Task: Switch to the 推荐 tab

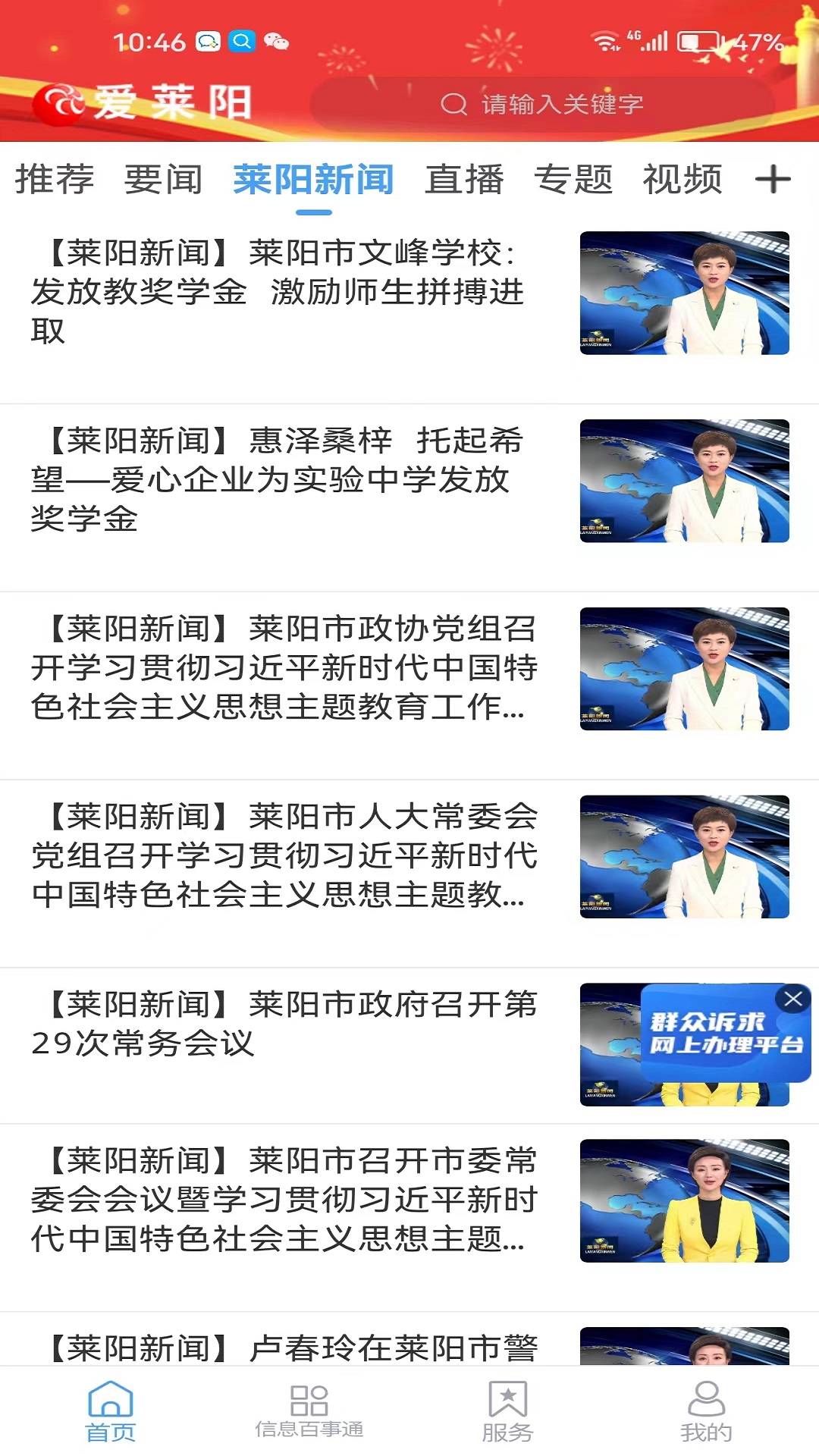Action: 55,180
